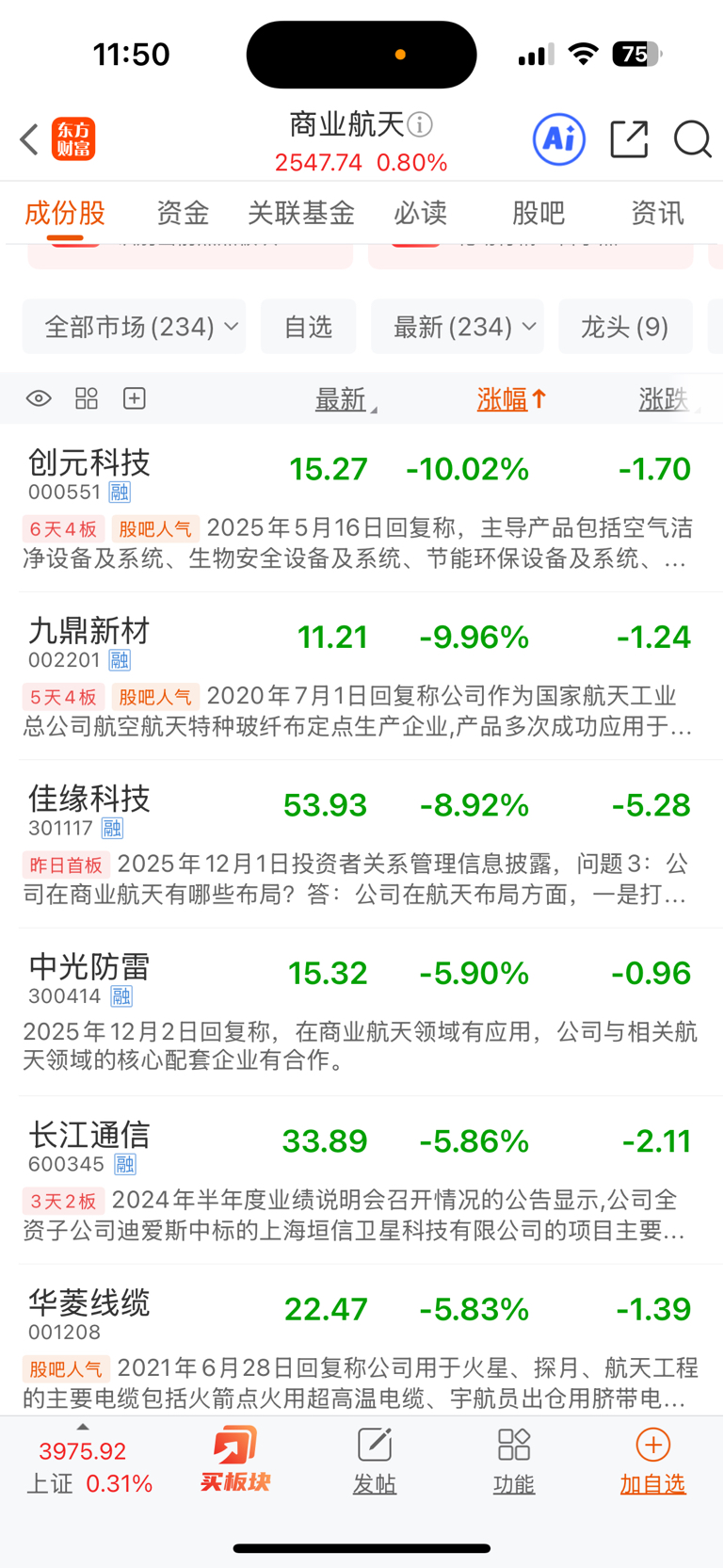
Task: Open stock 长江通信 details
Action: tap(89, 1135)
